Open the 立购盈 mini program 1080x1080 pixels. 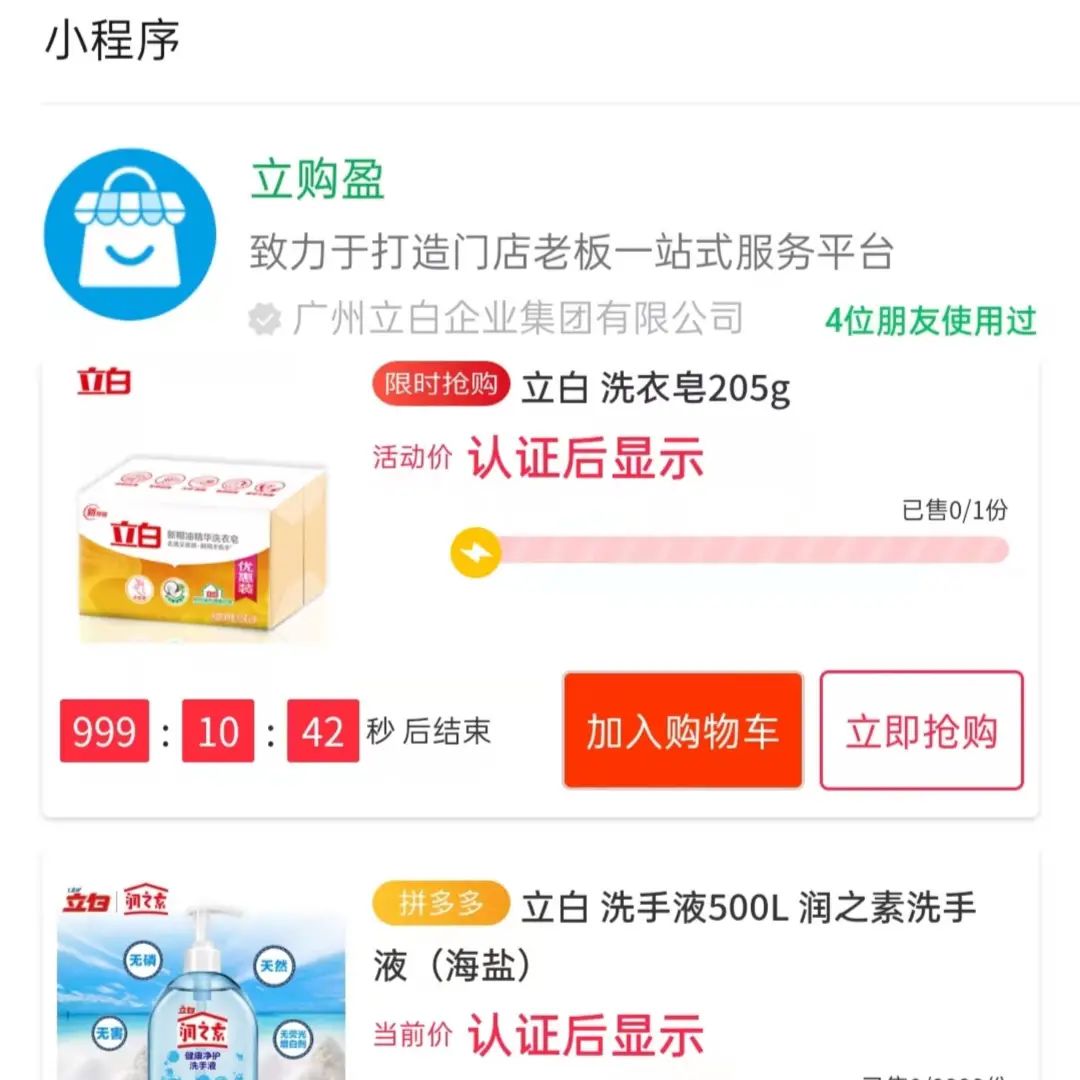click(x=316, y=181)
